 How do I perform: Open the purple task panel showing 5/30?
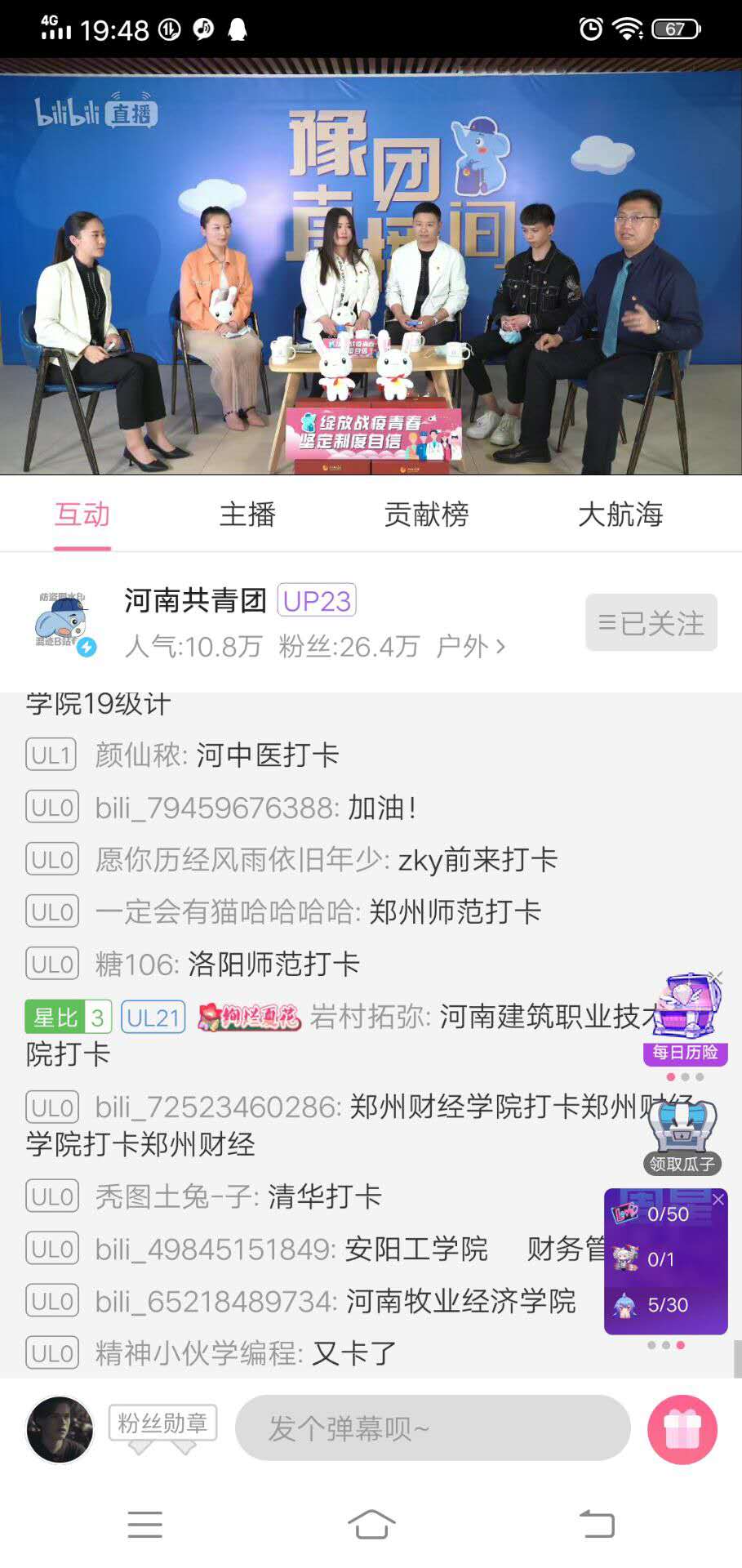pyautogui.click(x=665, y=1304)
